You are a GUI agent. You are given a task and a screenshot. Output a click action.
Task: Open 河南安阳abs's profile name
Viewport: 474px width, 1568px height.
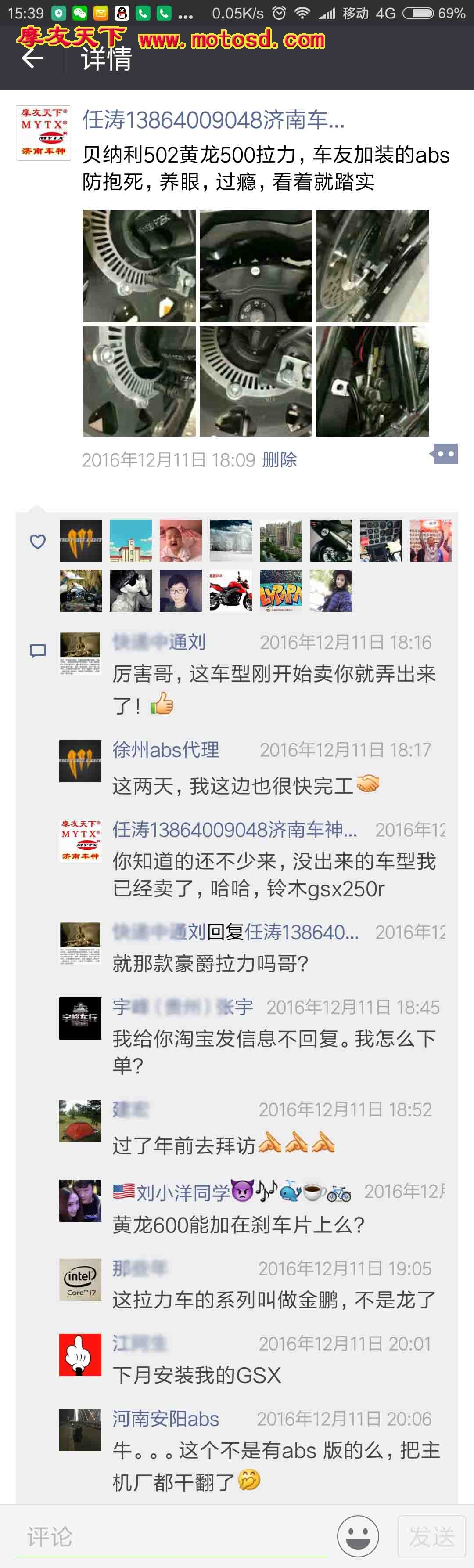165,1419
